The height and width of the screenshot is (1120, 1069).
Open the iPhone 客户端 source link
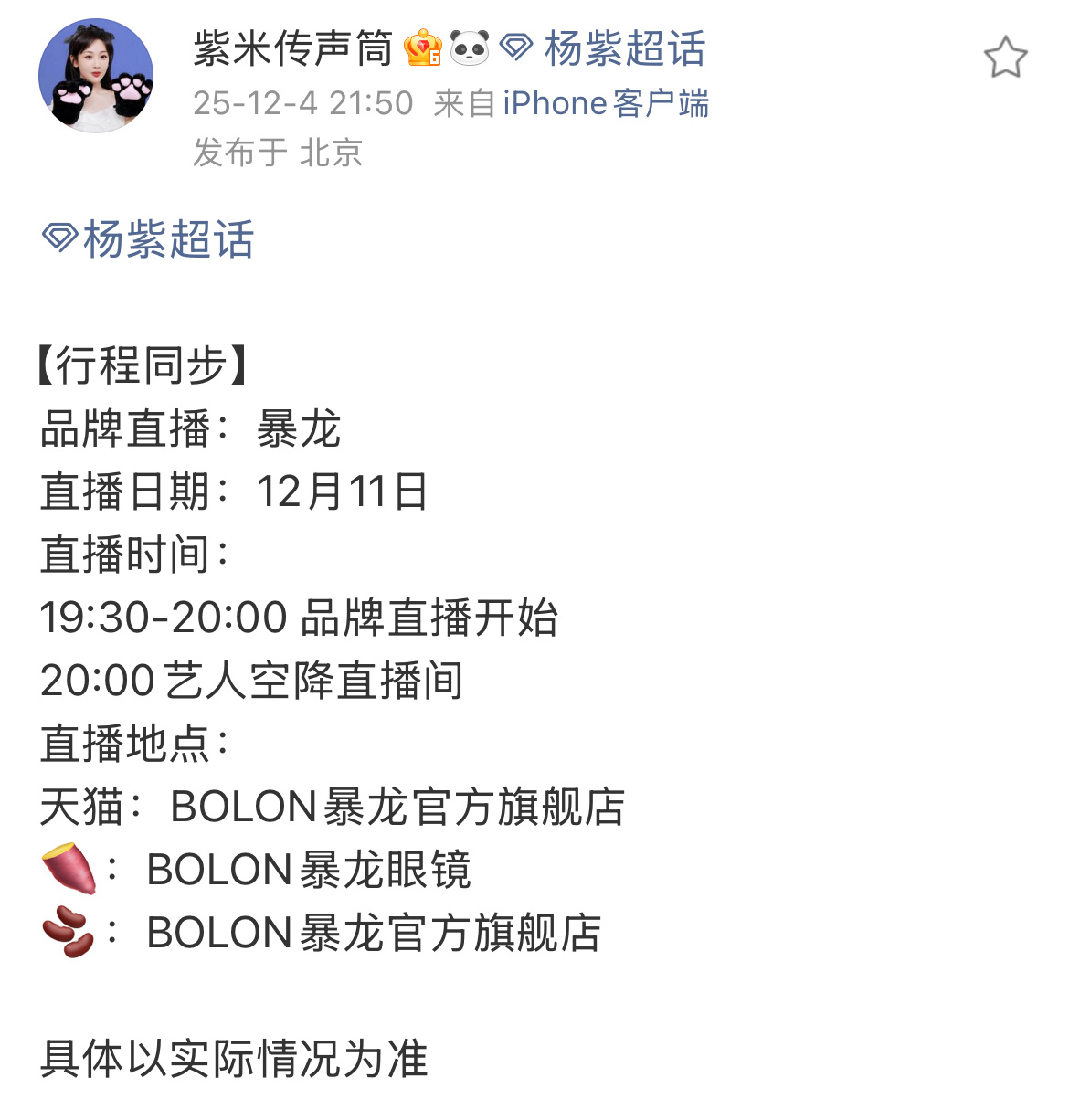pyautogui.click(x=608, y=102)
